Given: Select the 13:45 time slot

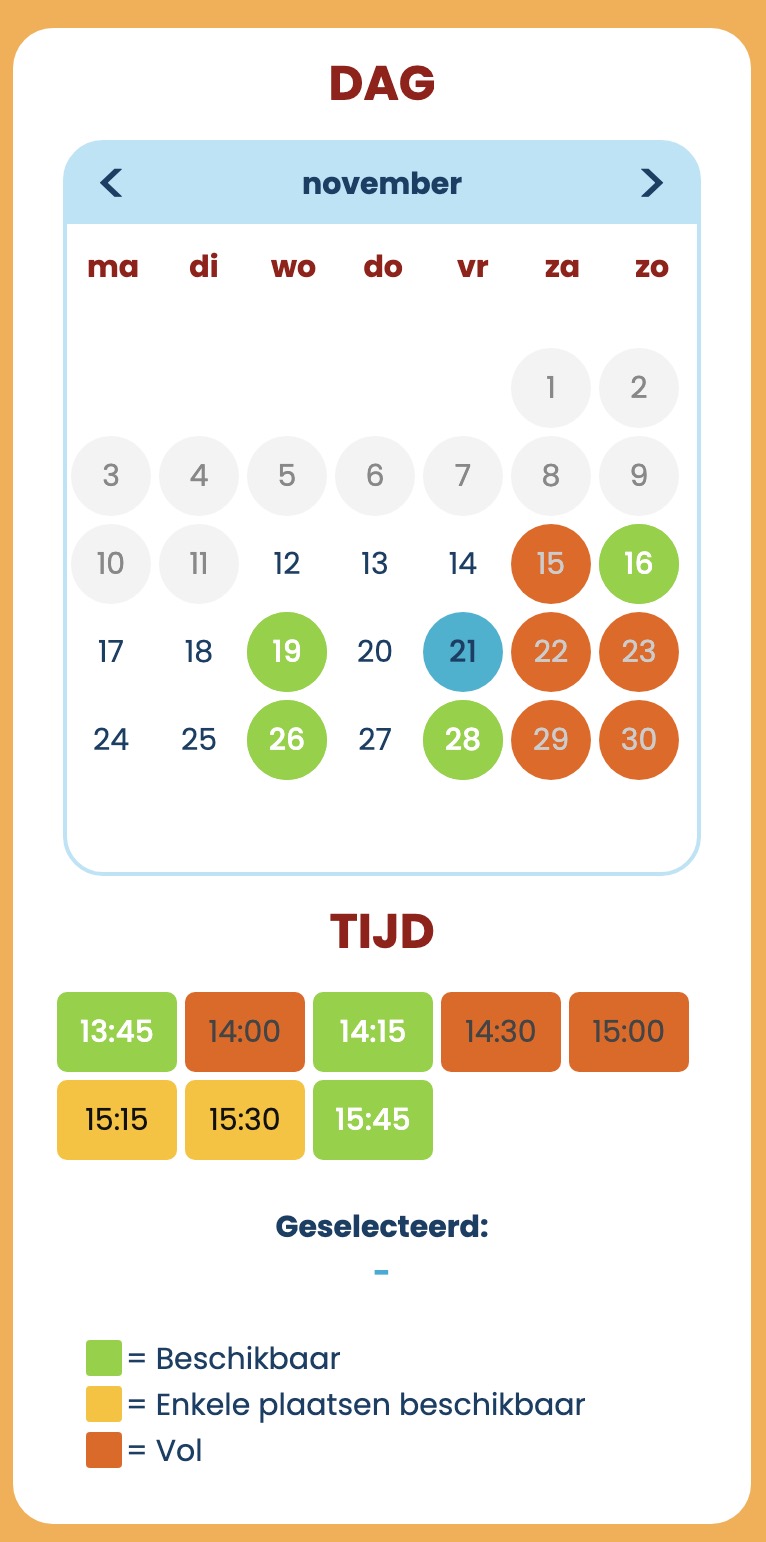Looking at the screenshot, I should tap(116, 1031).
